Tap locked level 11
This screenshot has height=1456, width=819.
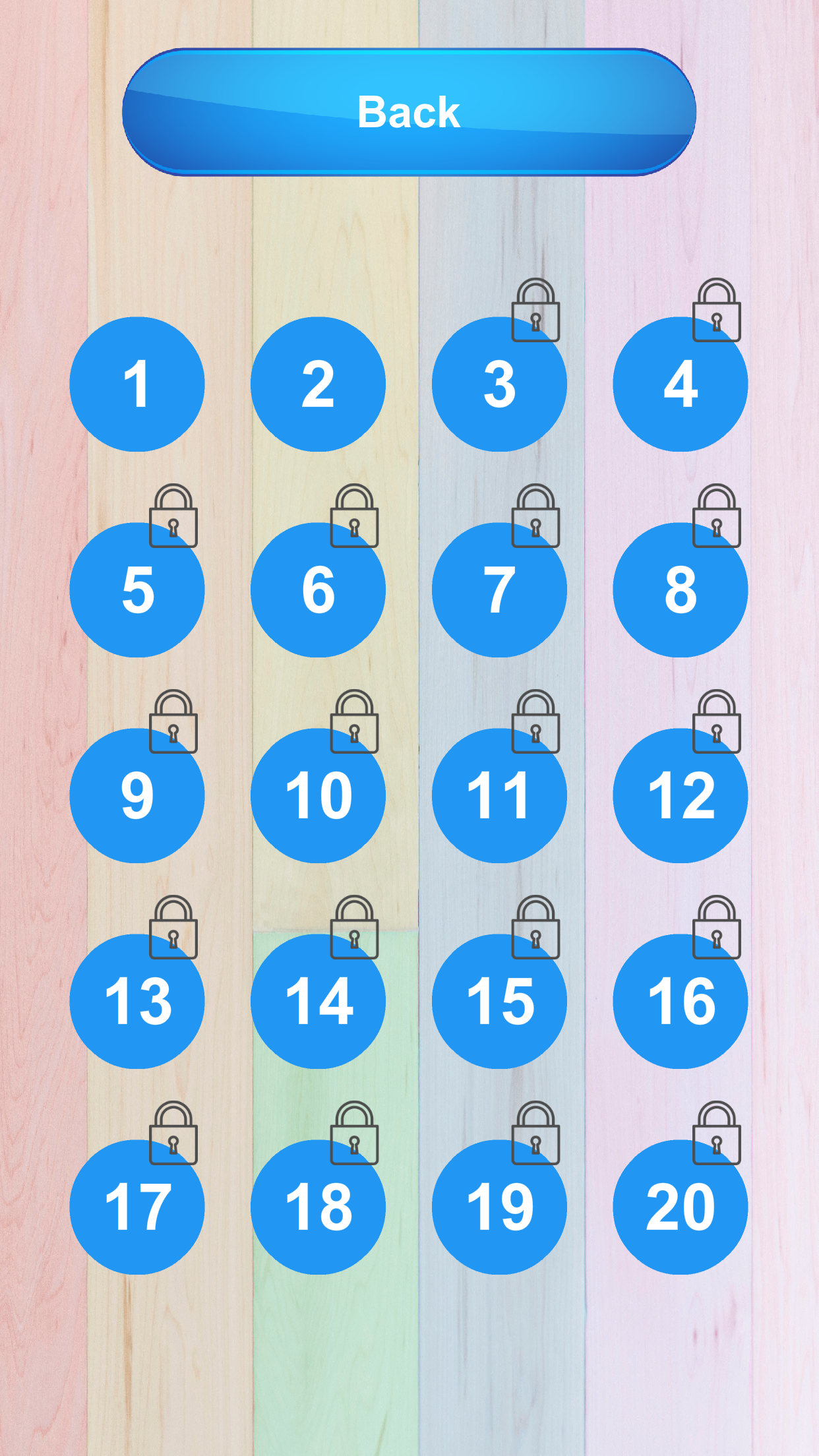click(x=499, y=796)
